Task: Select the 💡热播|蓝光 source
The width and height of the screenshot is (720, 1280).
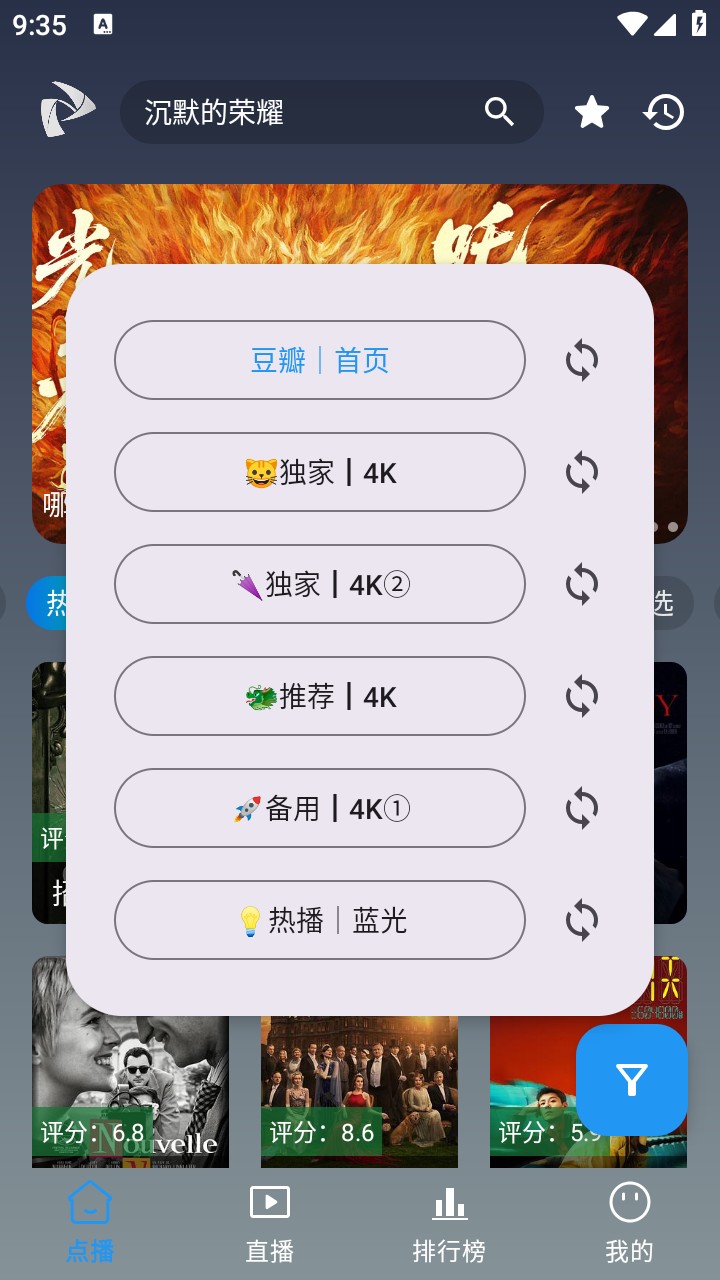Action: coord(320,920)
